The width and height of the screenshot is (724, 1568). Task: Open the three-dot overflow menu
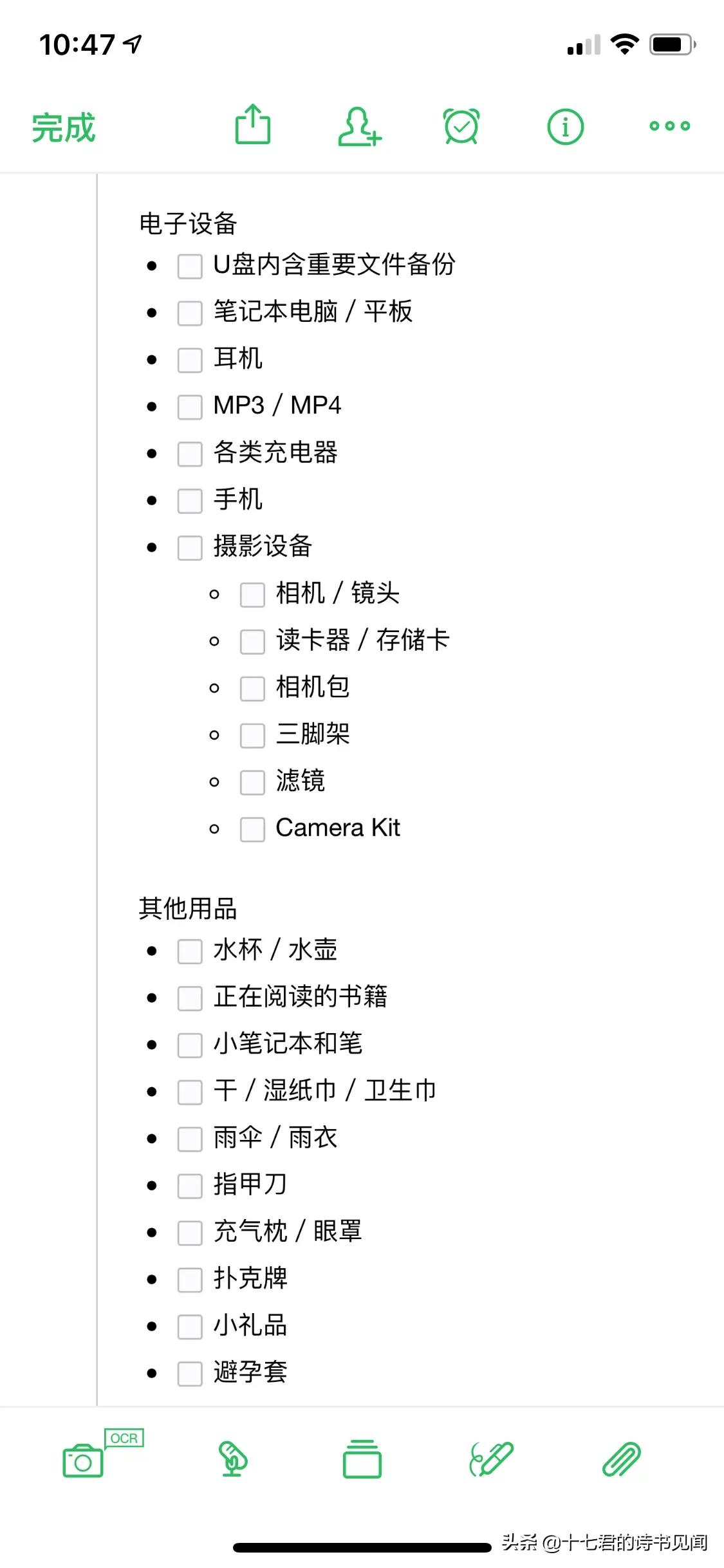click(669, 126)
